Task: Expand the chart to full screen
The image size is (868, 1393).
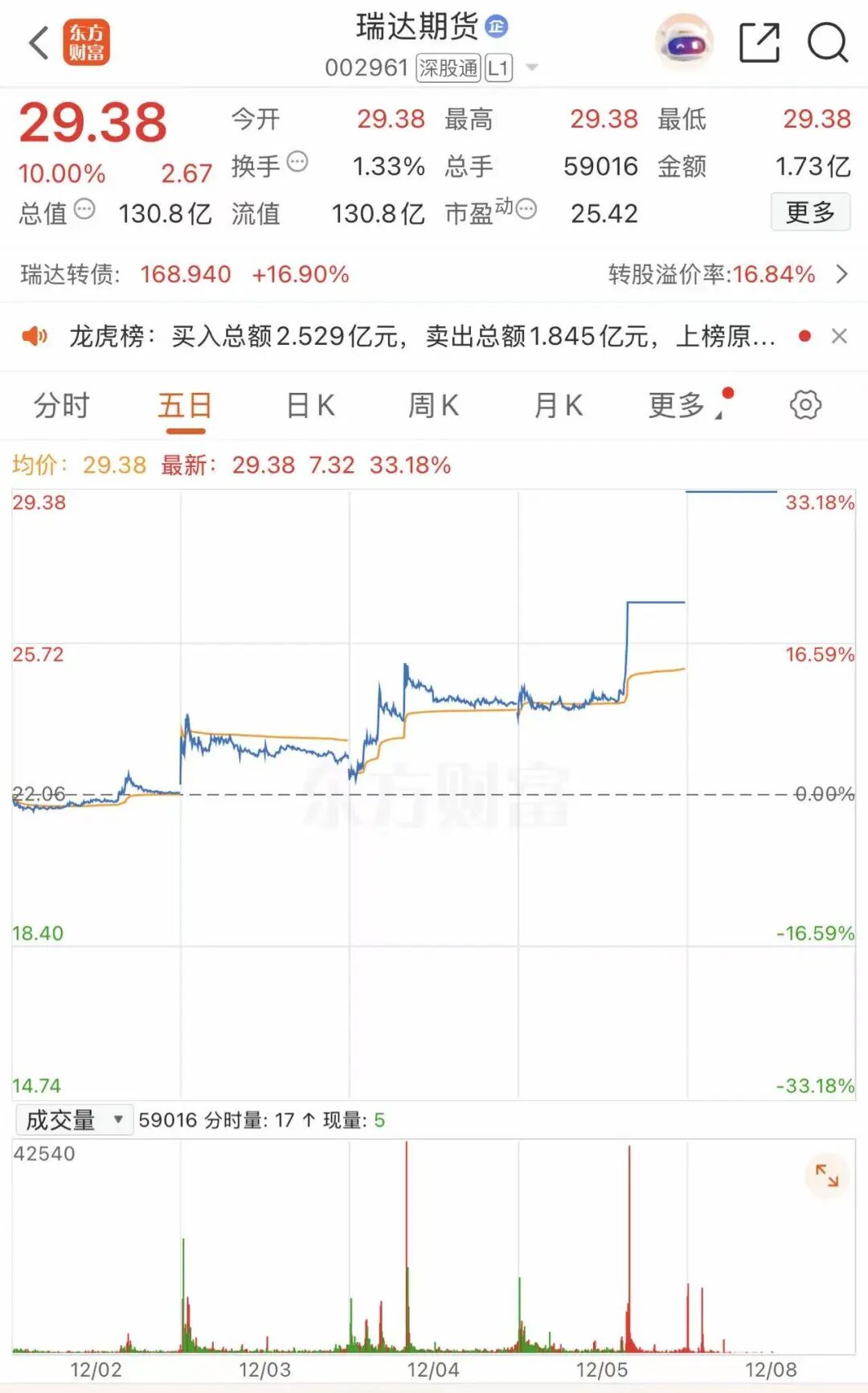Action: [826, 1175]
